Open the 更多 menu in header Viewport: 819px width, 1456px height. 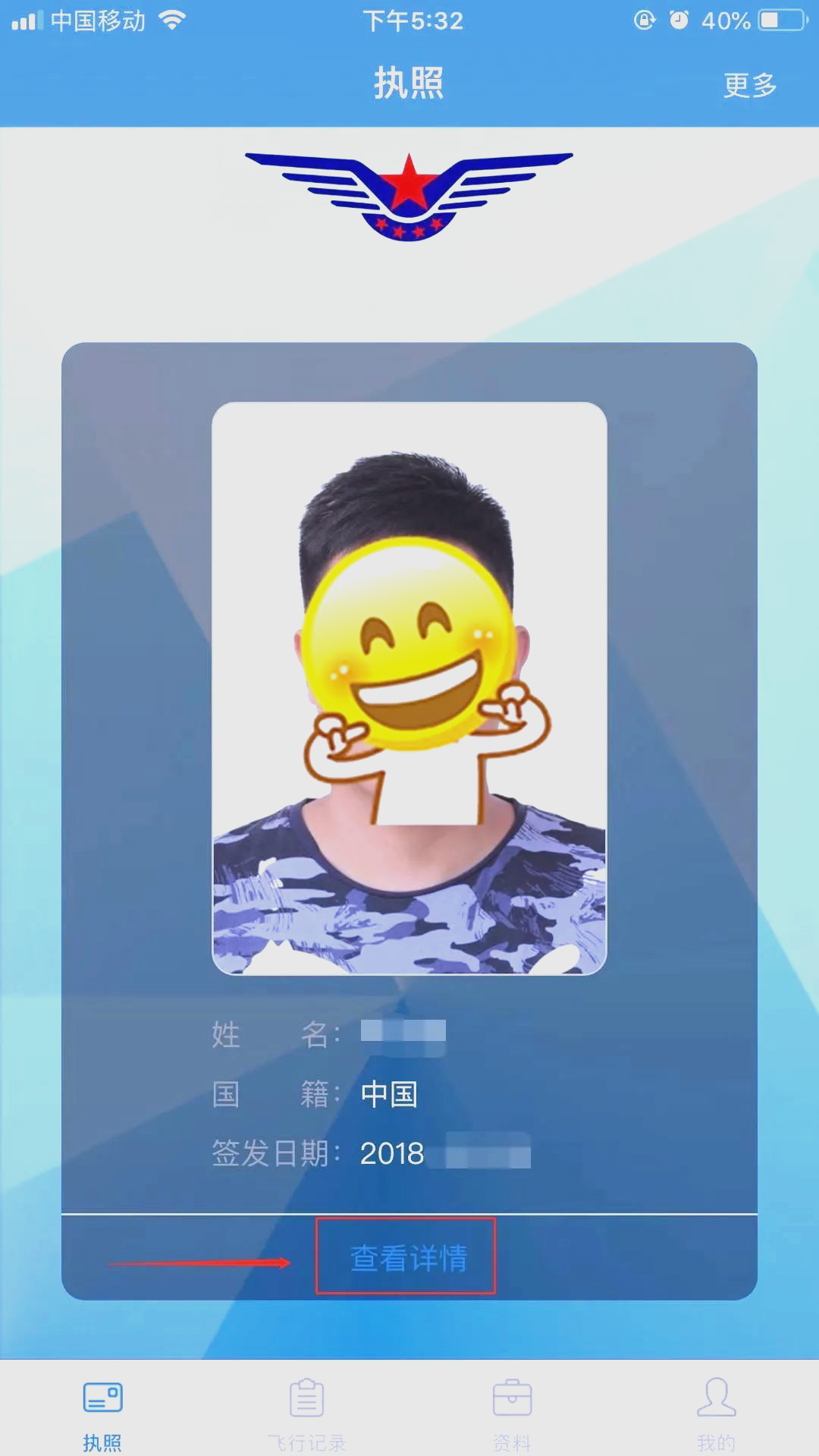pos(749,85)
